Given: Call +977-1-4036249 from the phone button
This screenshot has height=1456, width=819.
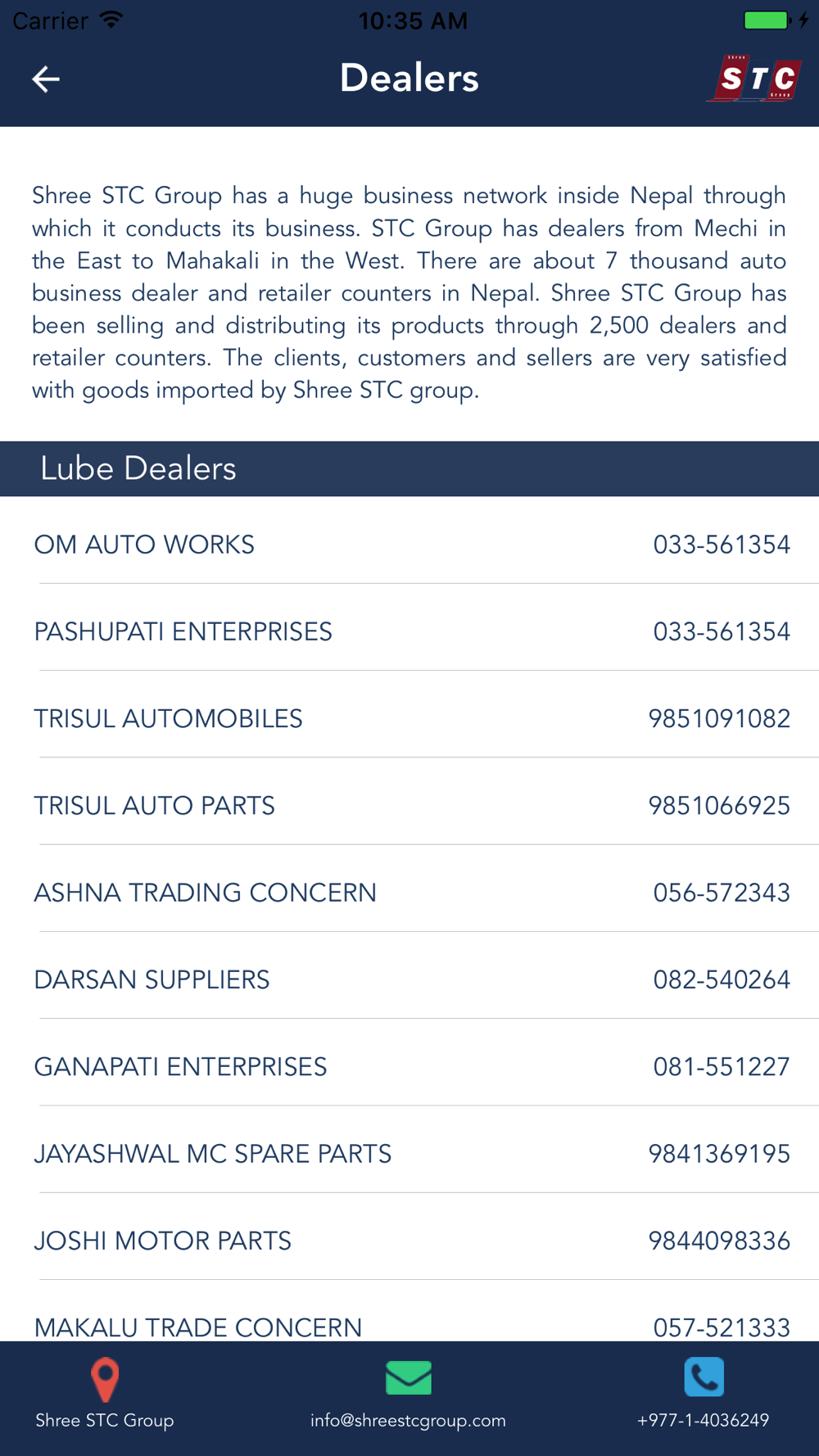Looking at the screenshot, I should tap(704, 1377).
